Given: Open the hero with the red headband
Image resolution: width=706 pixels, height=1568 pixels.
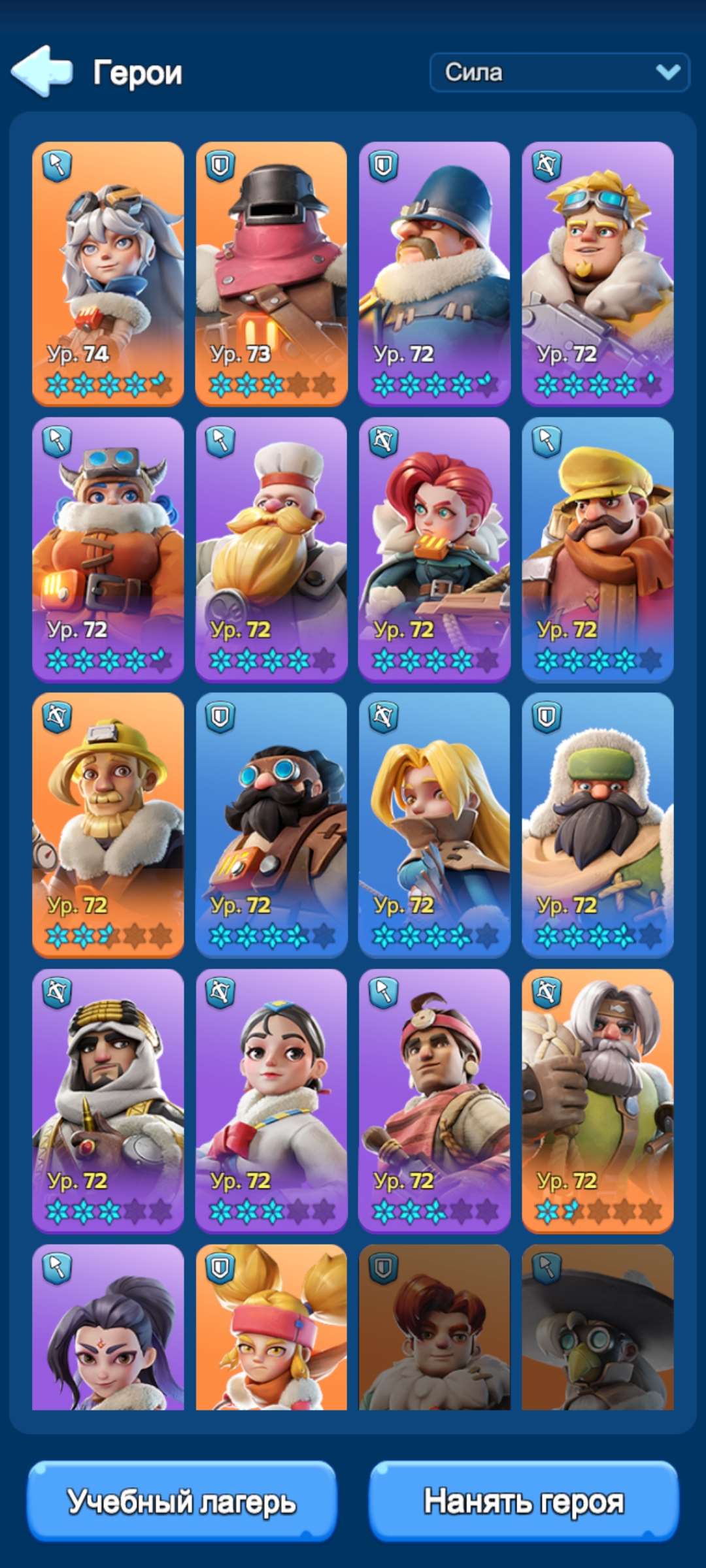Looking at the screenshot, I should pyautogui.click(x=434, y=1101).
